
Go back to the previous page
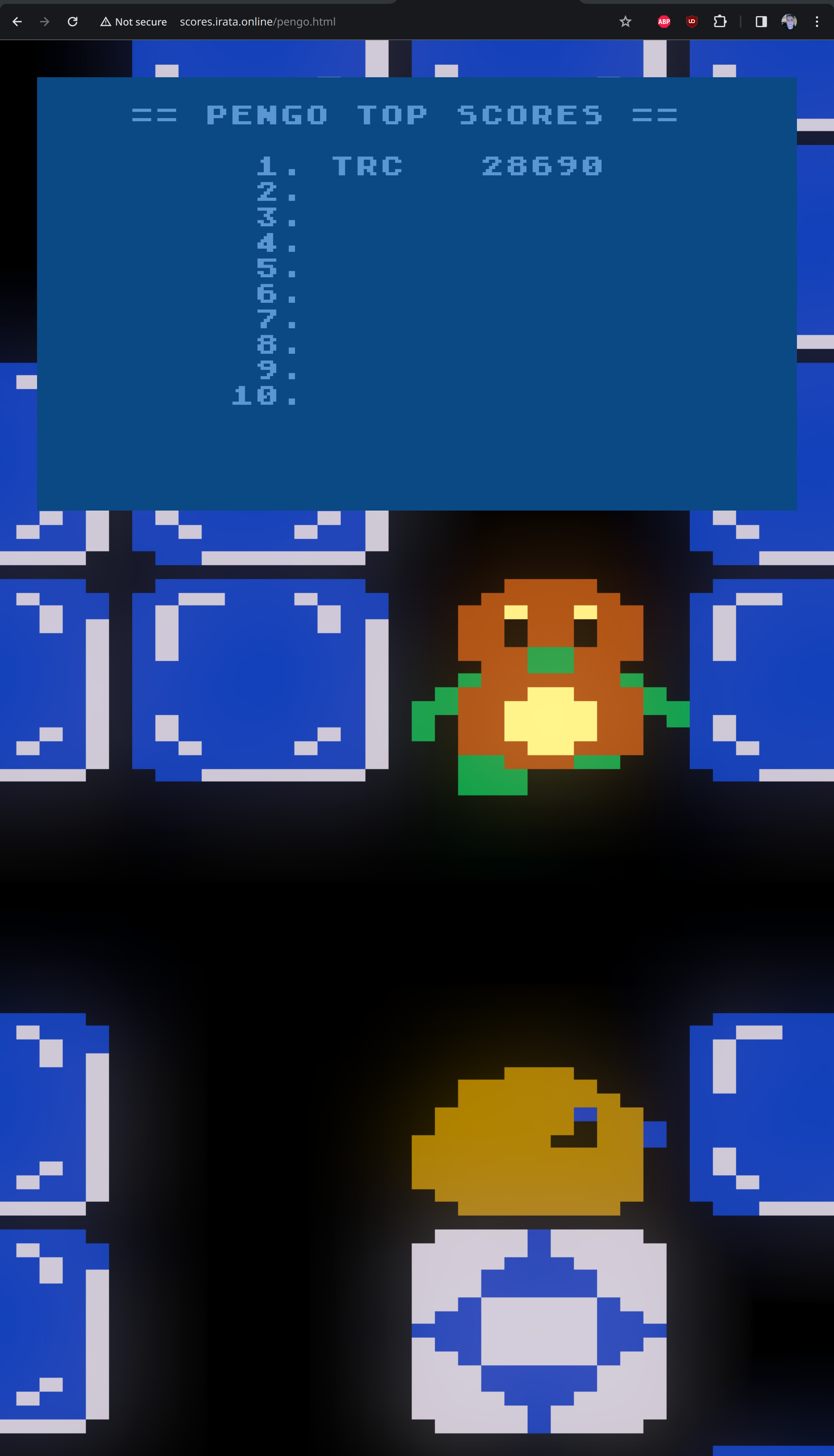coord(17,22)
